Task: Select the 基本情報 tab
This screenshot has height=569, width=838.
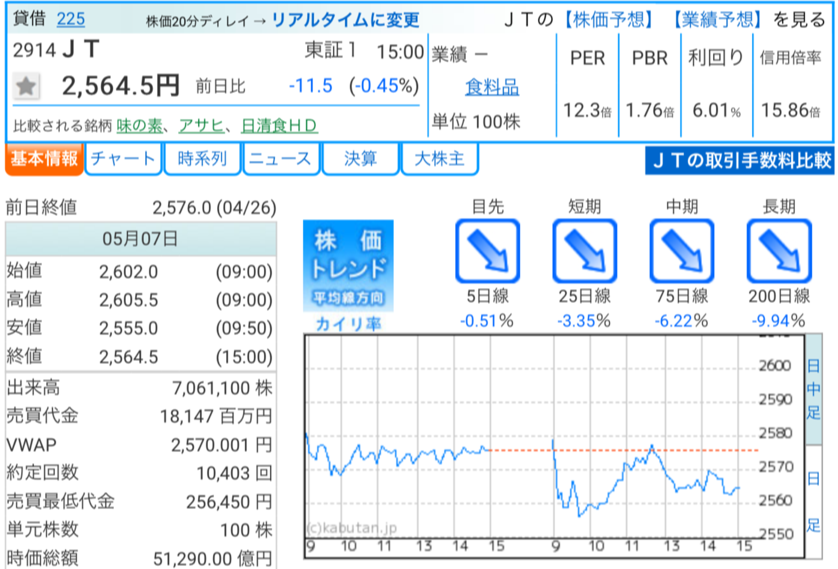Action: point(43,159)
